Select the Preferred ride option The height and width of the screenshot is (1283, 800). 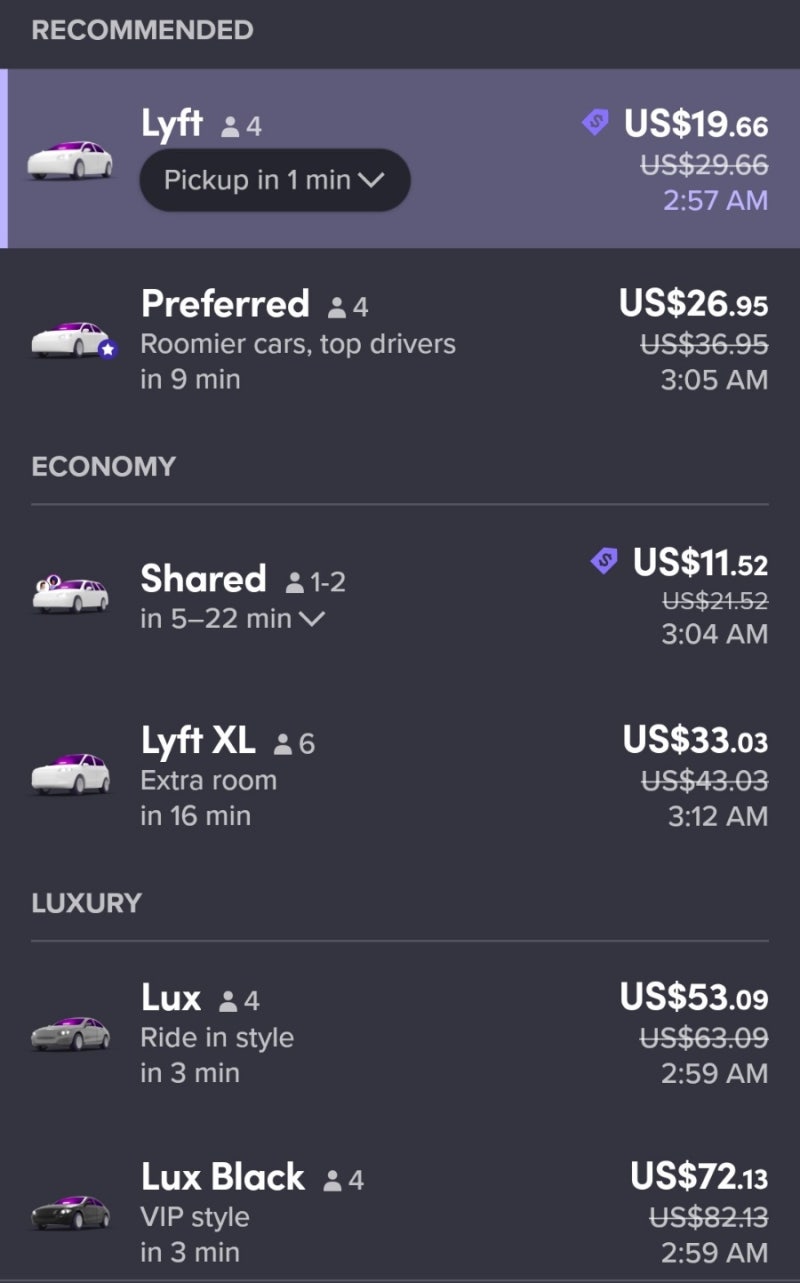click(x=400, y=340)
